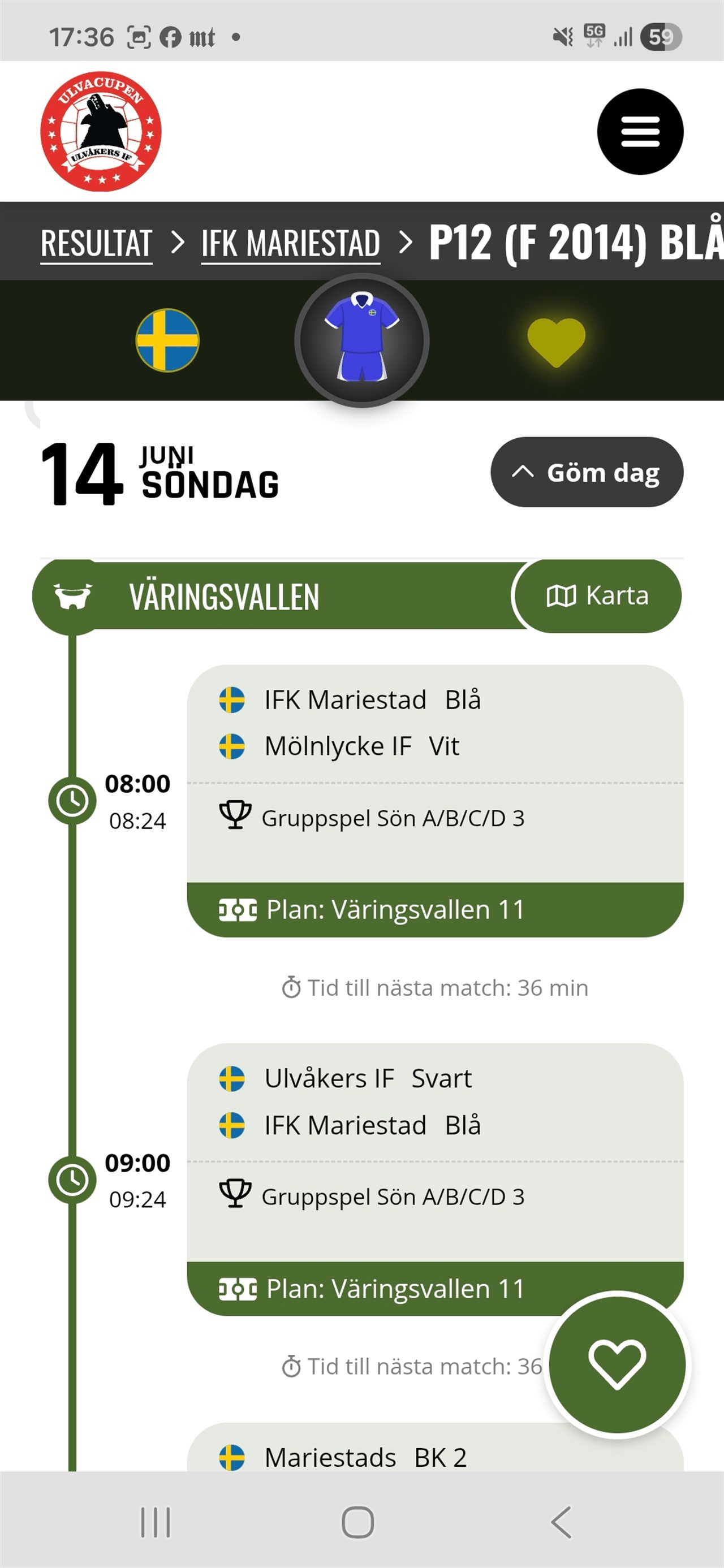Open the IFK MARIESTAD breadcrumb link
This screenshot has width=724, height=1568.
tap(291, 244)
